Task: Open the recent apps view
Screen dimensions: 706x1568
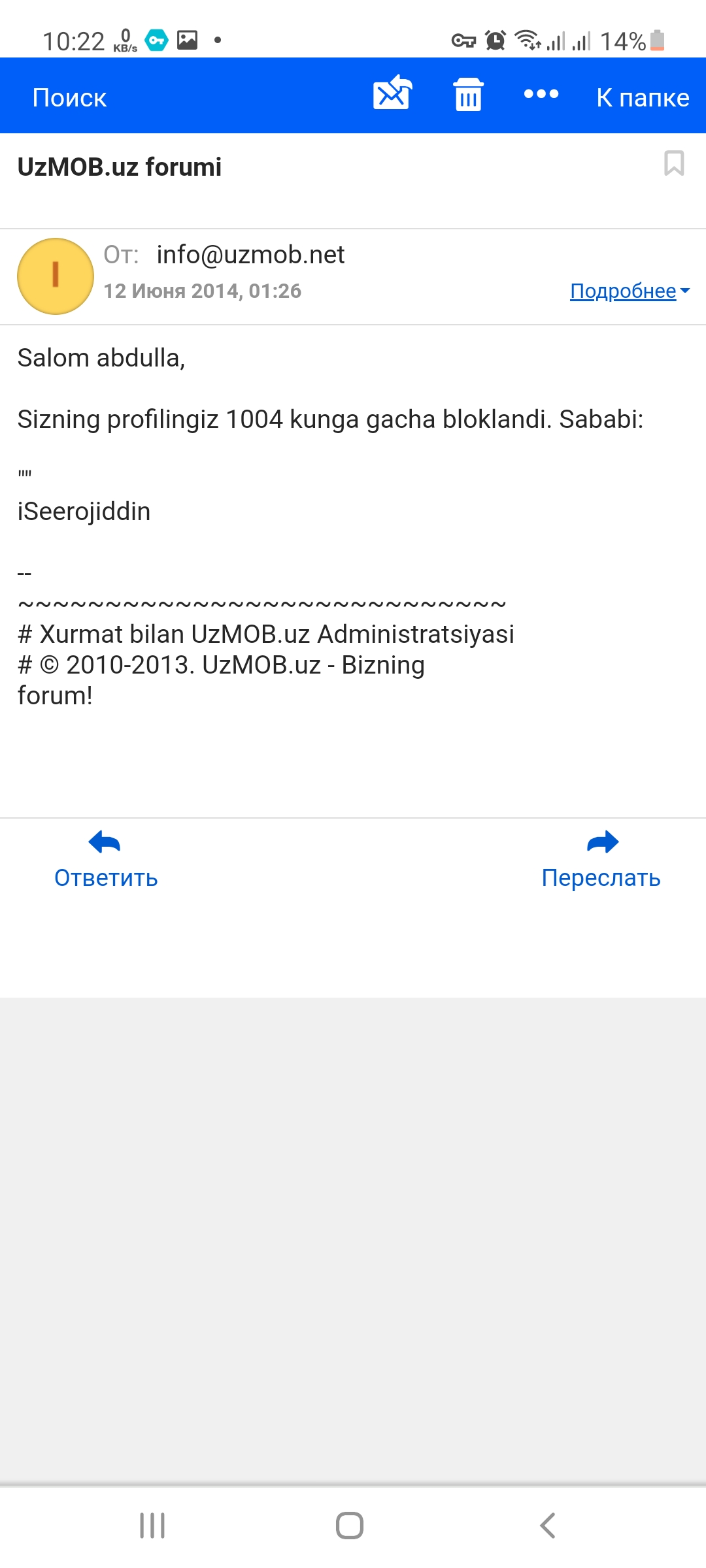Action: coord(152,1526)
